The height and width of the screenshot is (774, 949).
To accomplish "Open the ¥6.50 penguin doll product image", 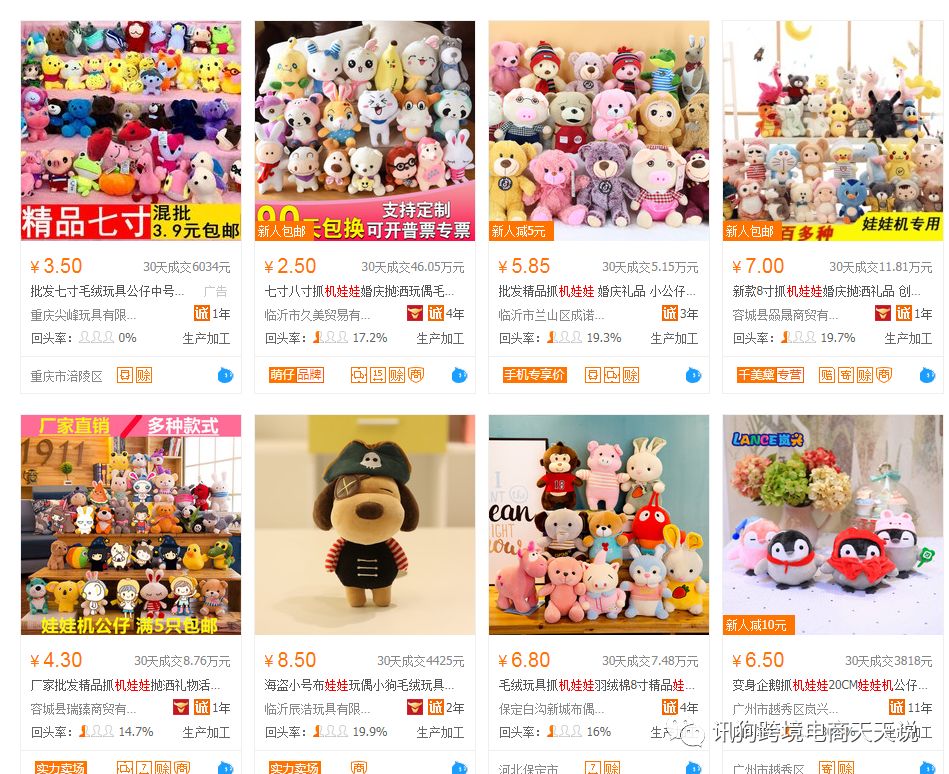I will 833,525.
